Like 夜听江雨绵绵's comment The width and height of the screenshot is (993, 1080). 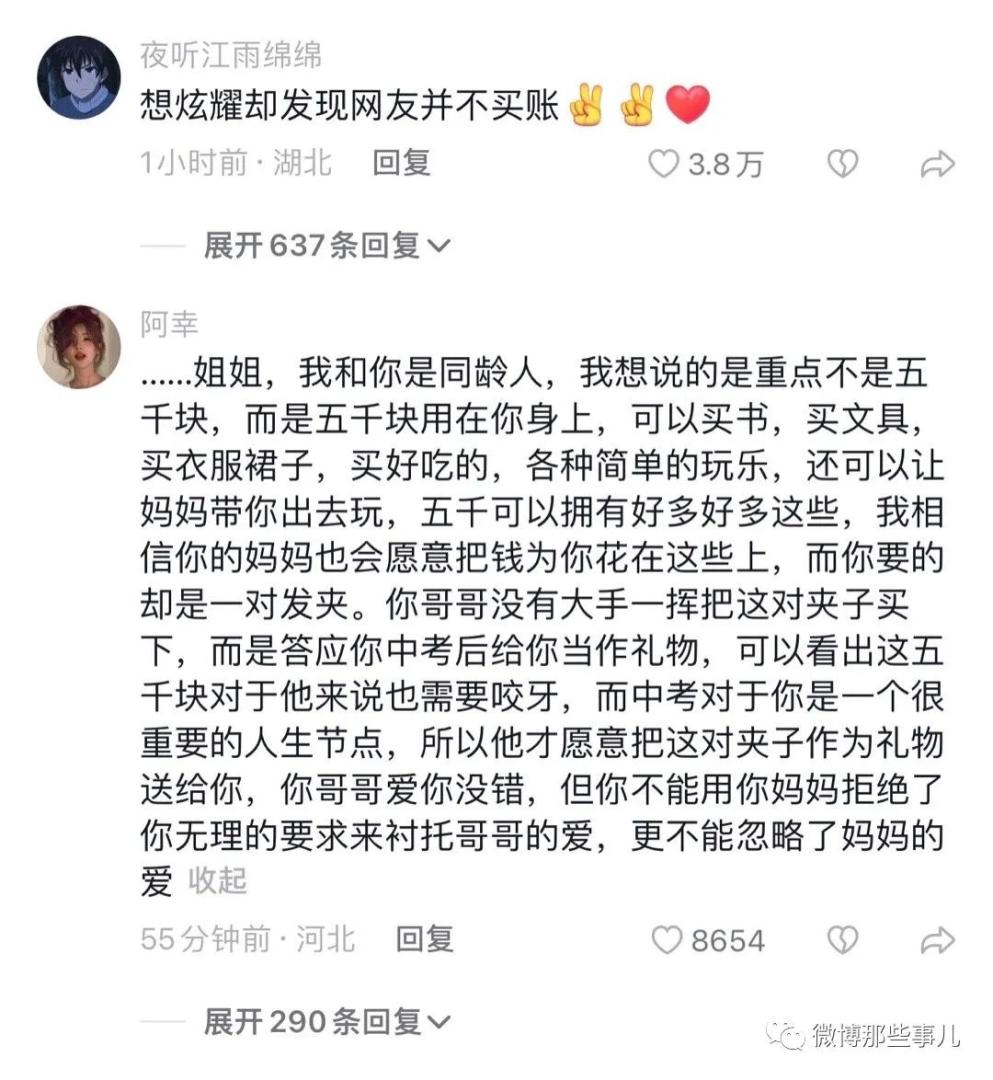pyautogui.click(x=664, y=164)
